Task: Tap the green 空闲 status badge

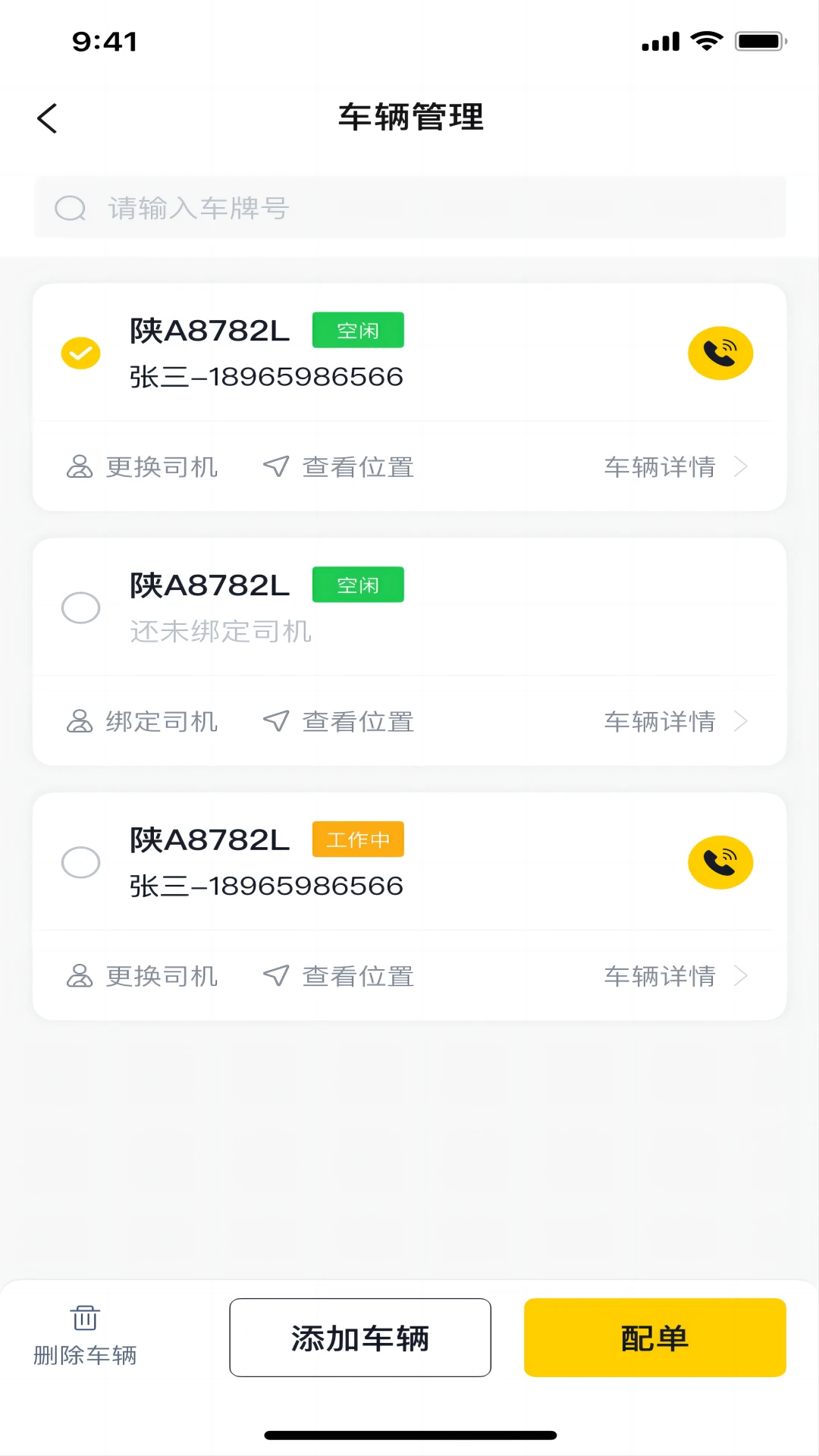Action: pos(358,329)
